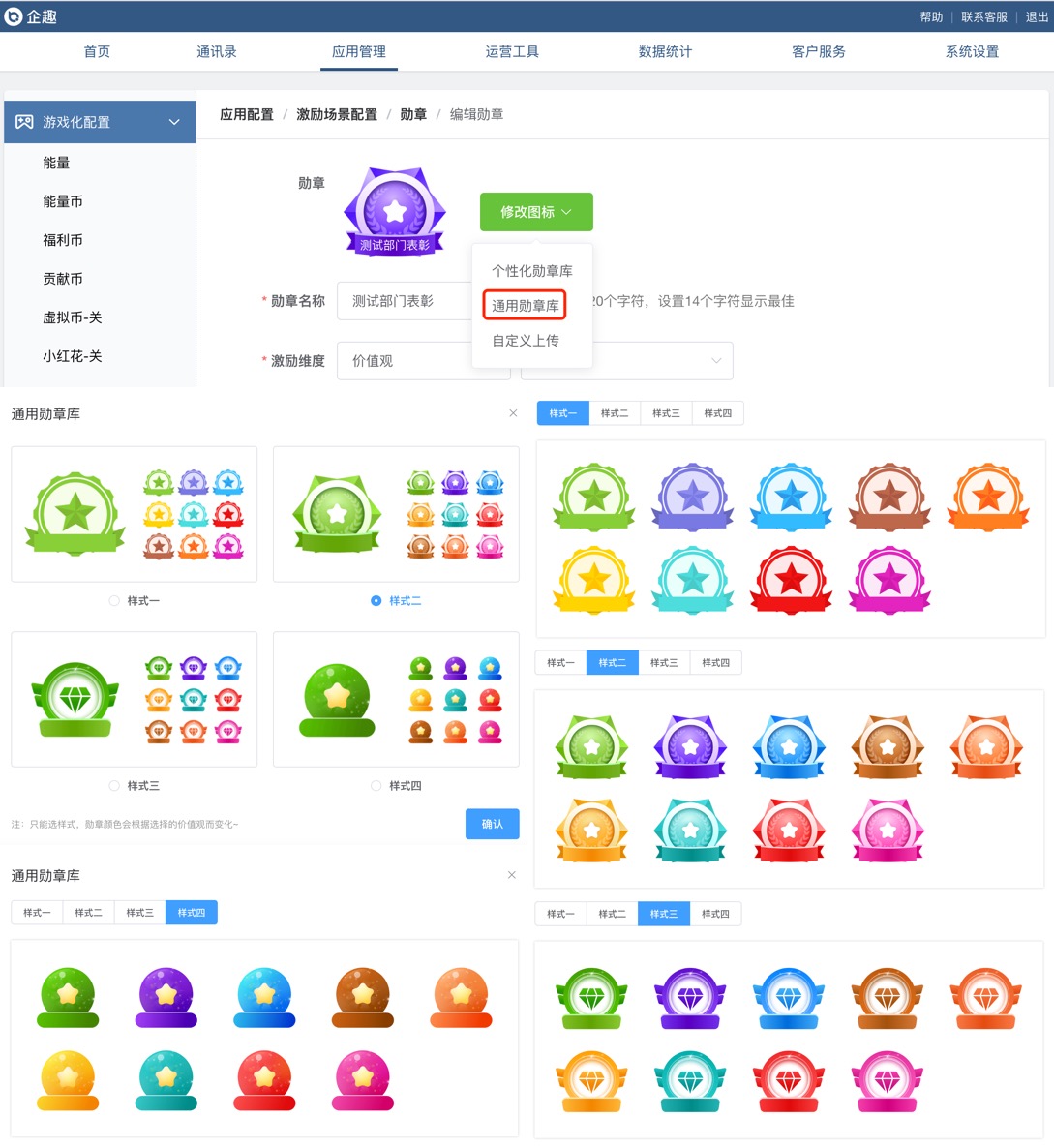Open the 数据统计 section
Image resolution: width=1054 pixels, height=1148 pixels.
click(665, 52)
